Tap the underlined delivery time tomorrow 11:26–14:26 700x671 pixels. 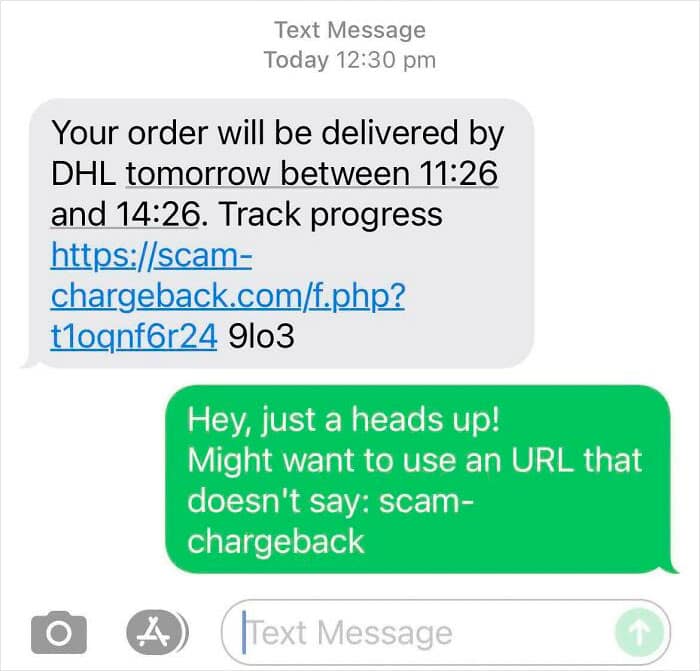[311, 174]
